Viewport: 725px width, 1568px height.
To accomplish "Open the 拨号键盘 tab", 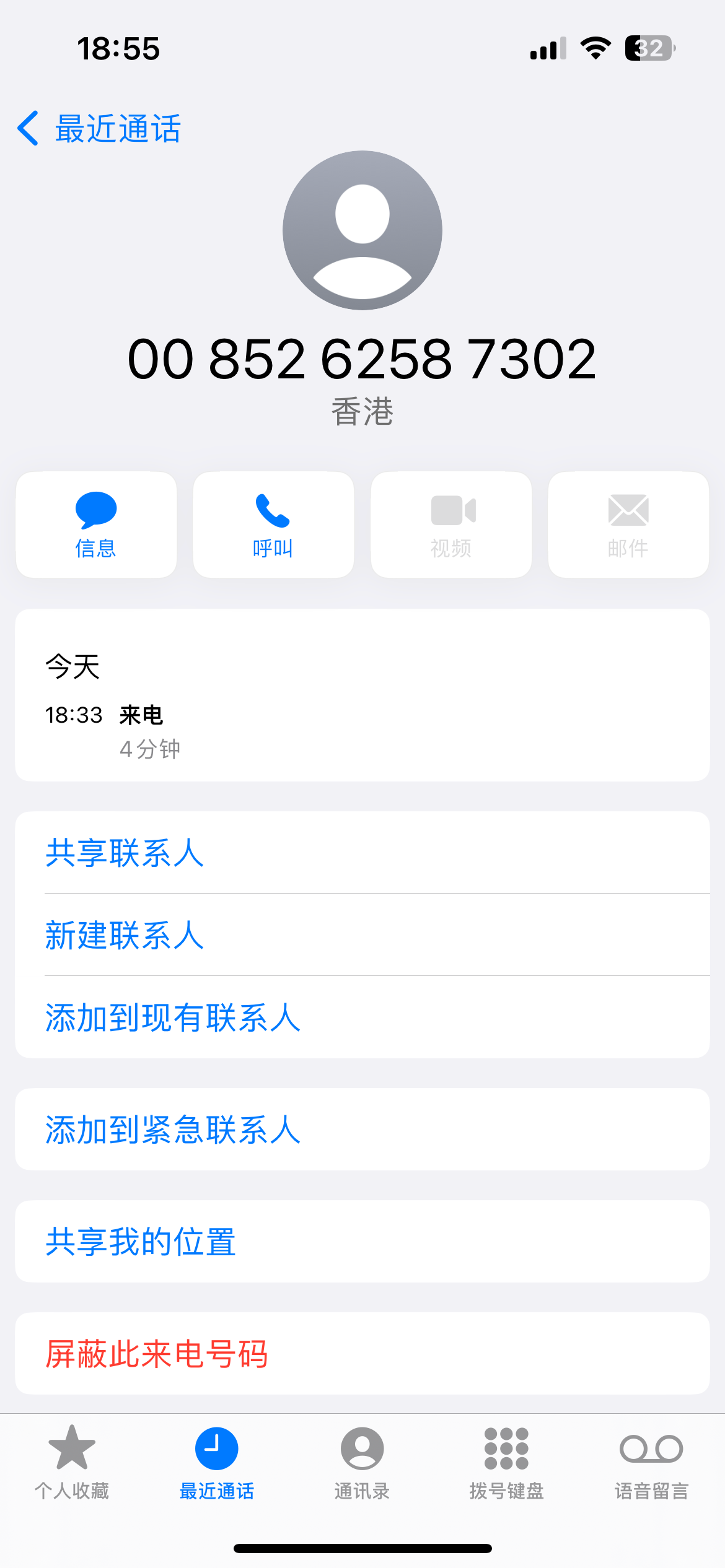I will click(506, 1463).
